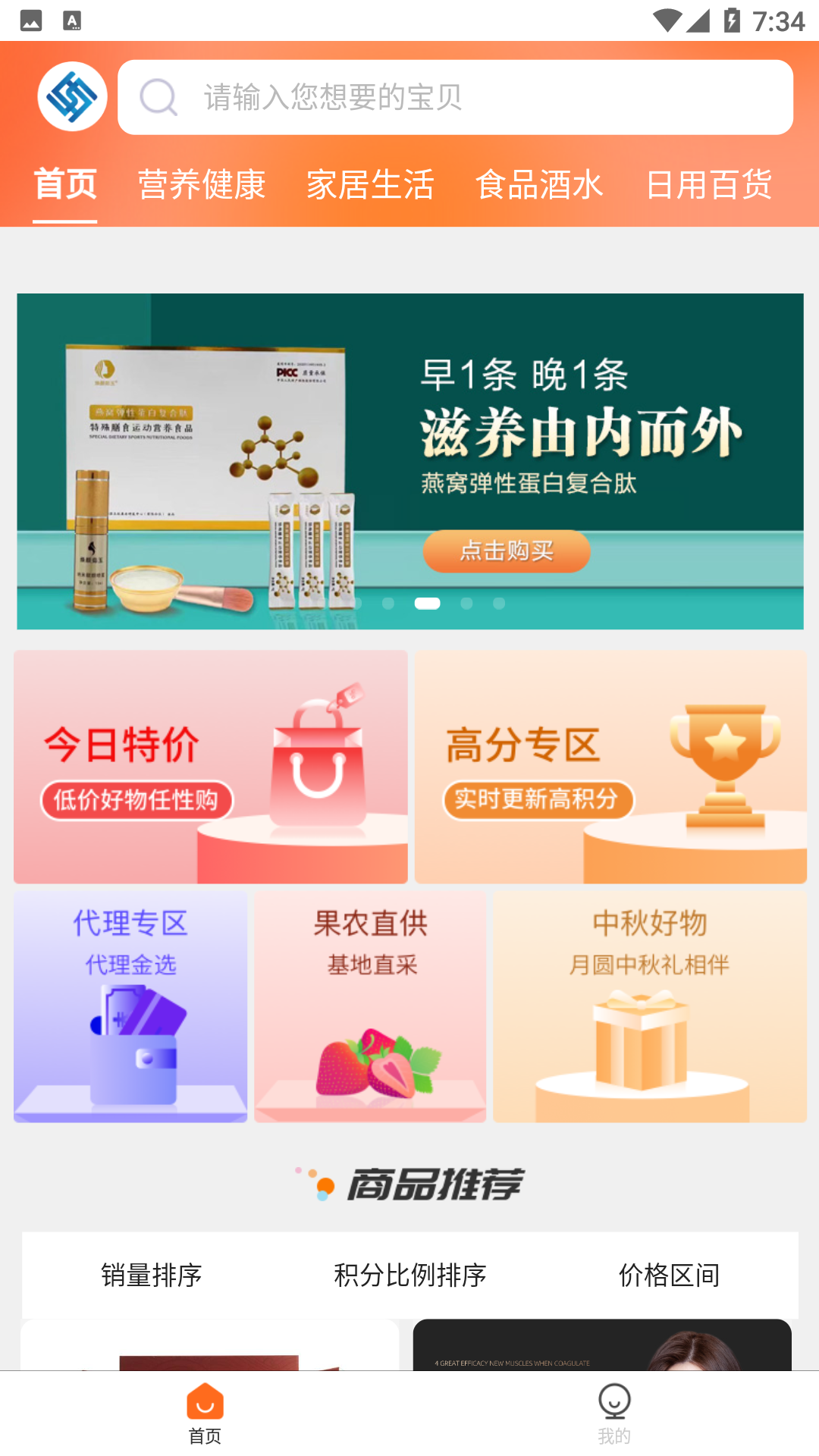Screen dimensions: 819x1456
Task: Open 我的 profile icon in bottom navigation
Action: [613, 1399]
